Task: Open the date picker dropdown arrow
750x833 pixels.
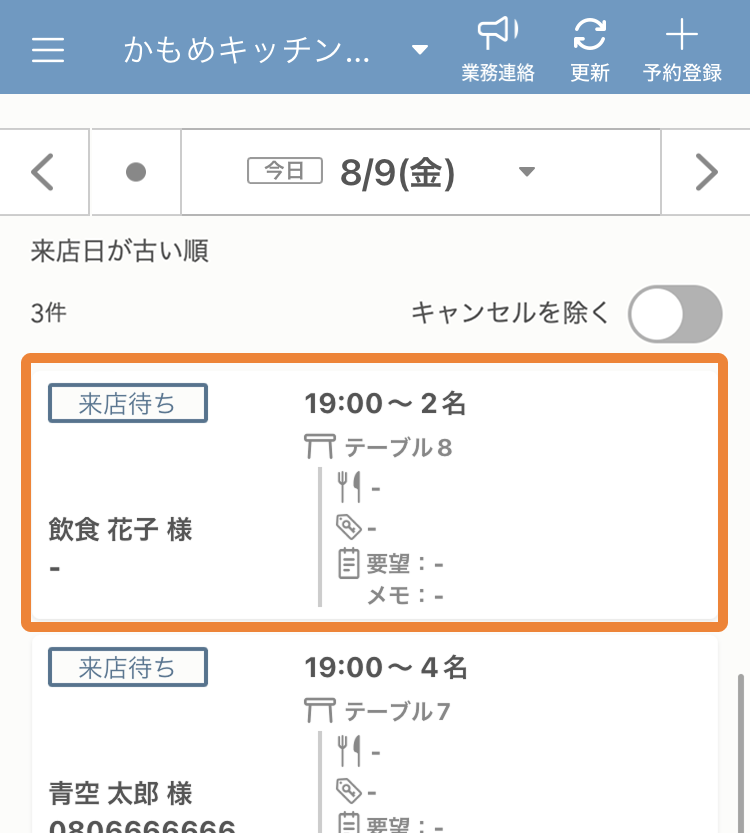Action: click(527, 172)
